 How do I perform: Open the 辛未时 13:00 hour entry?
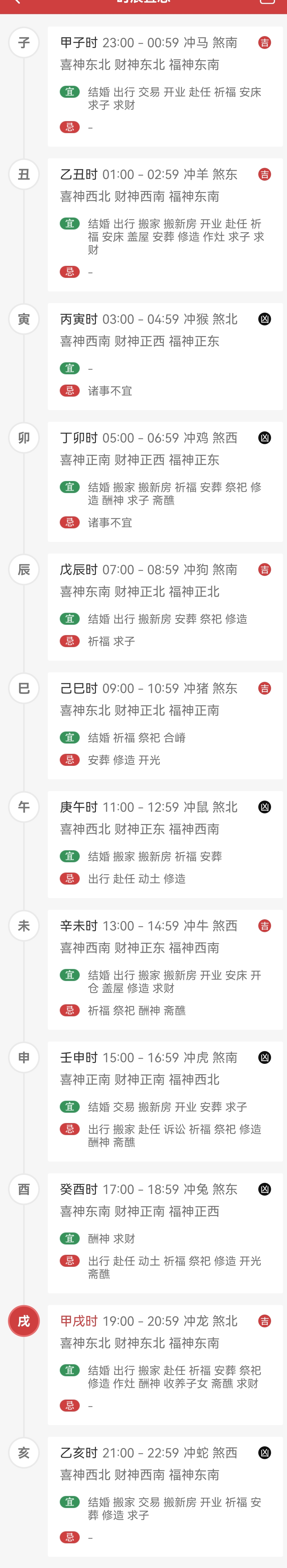[x=164, y=969]
